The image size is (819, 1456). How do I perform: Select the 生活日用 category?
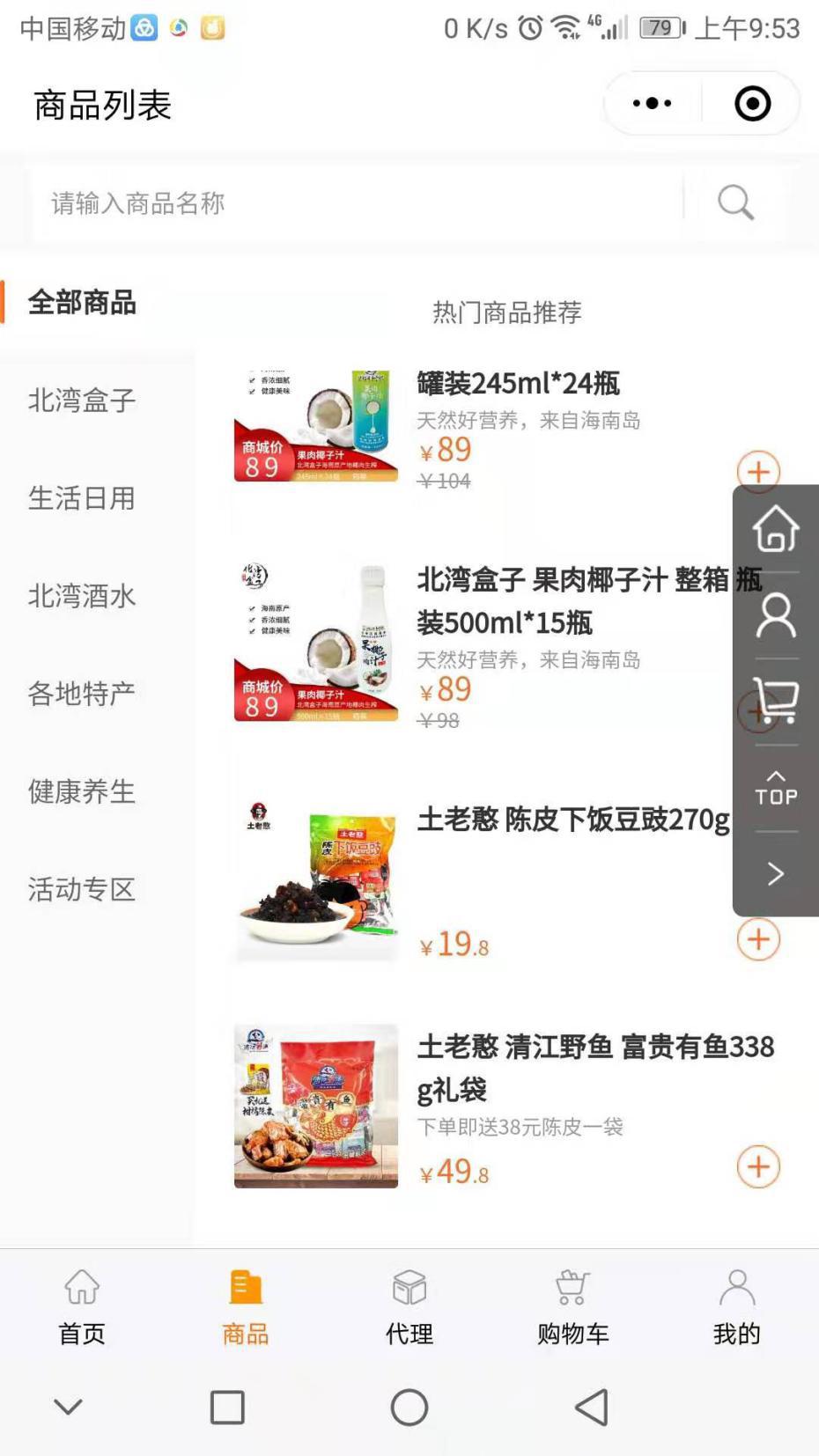[x=82, y=498]
